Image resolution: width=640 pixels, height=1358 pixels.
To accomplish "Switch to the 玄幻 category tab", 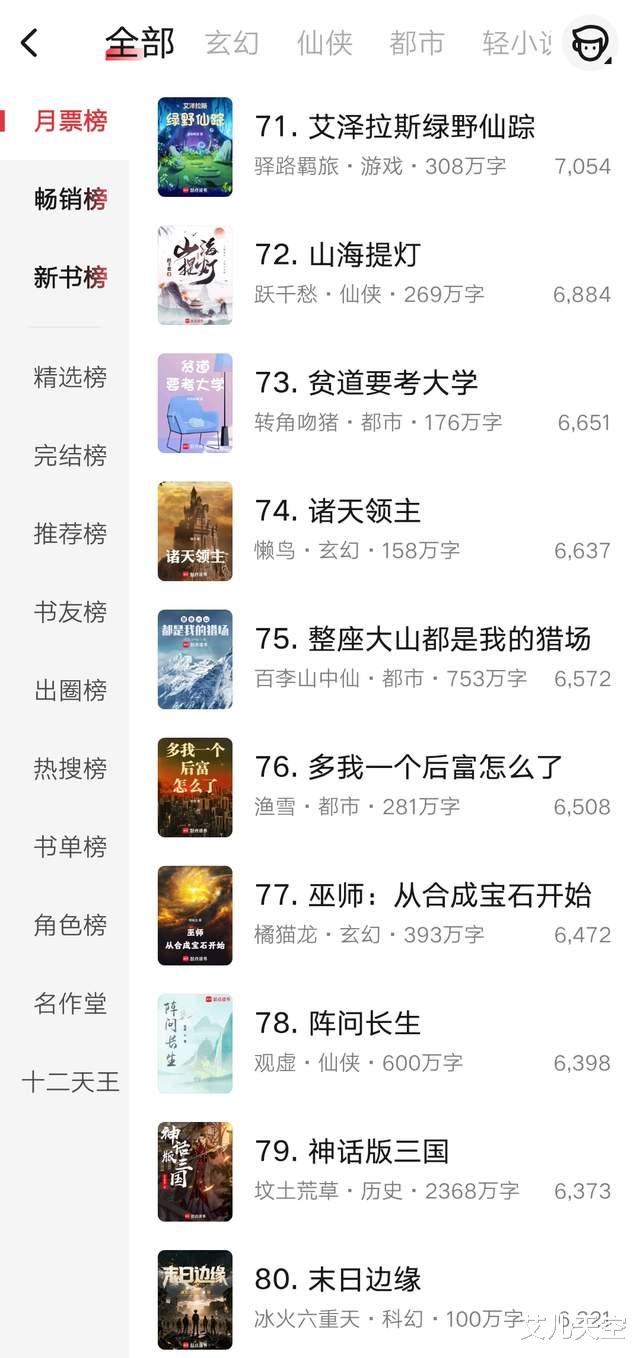I will click(x=232, y=43).
